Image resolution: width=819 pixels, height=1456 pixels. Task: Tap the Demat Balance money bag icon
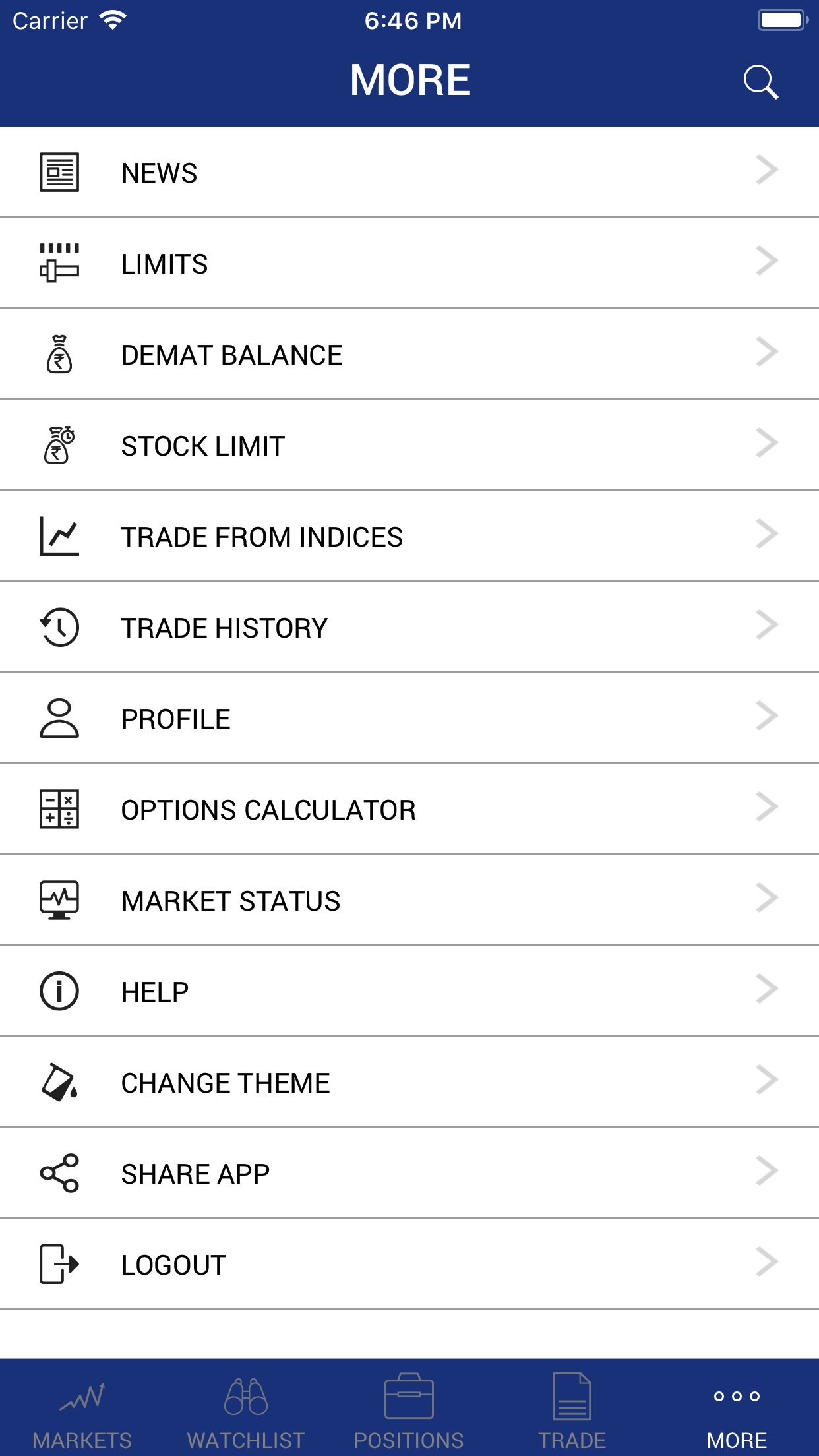58,353
